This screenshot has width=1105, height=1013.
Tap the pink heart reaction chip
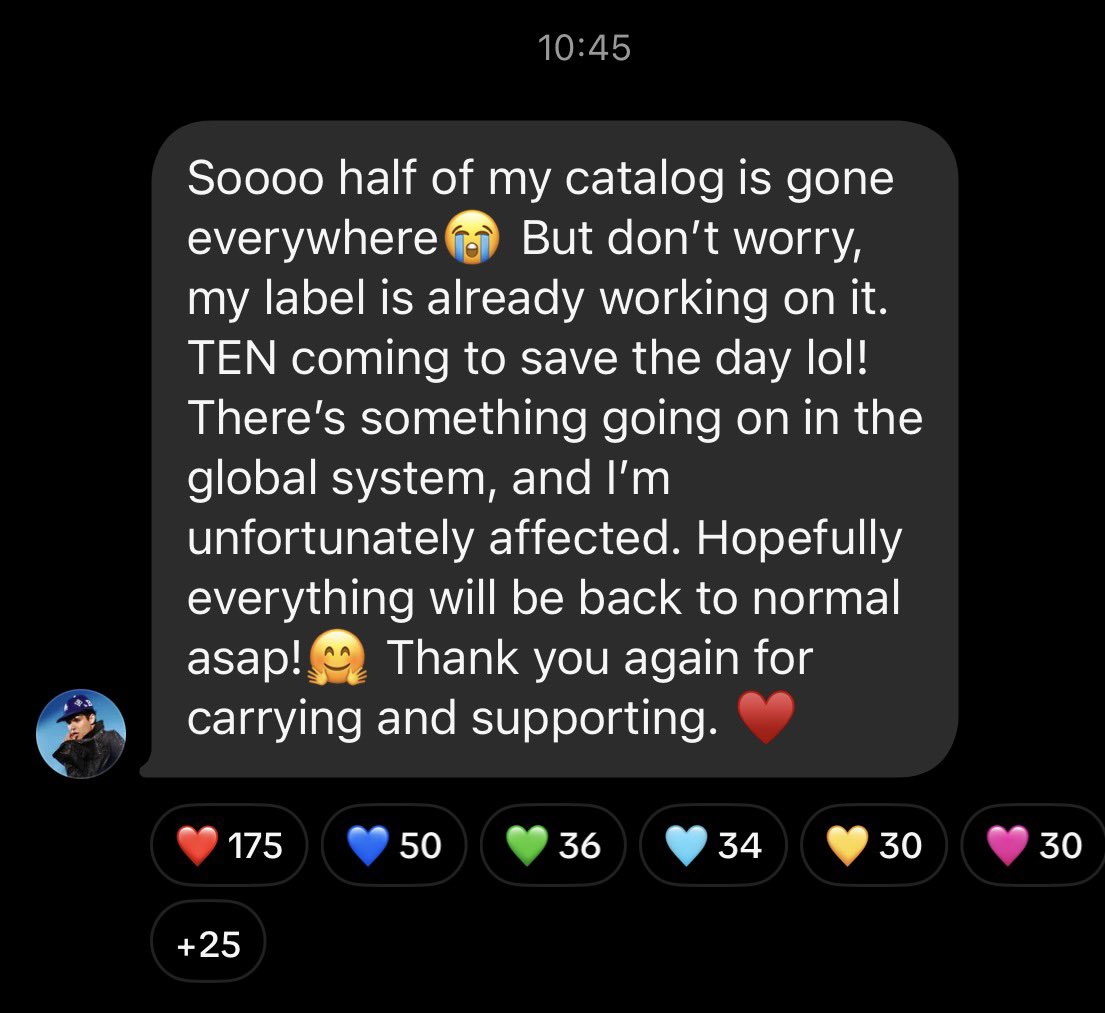coord(1033,845)
